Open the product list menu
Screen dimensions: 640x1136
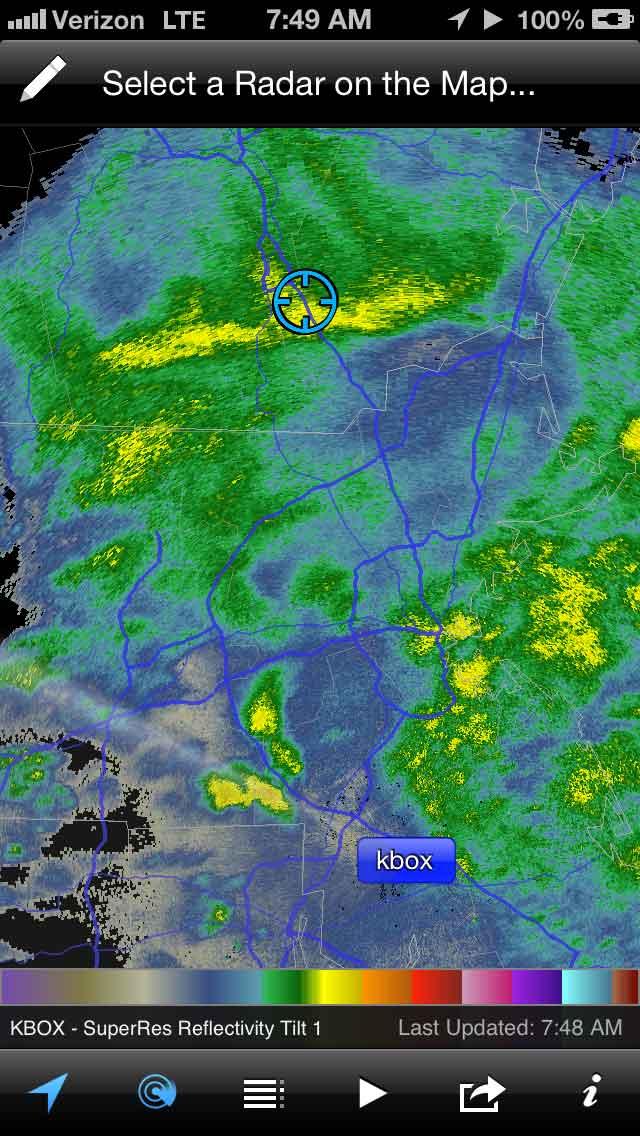pos(264,1093)
